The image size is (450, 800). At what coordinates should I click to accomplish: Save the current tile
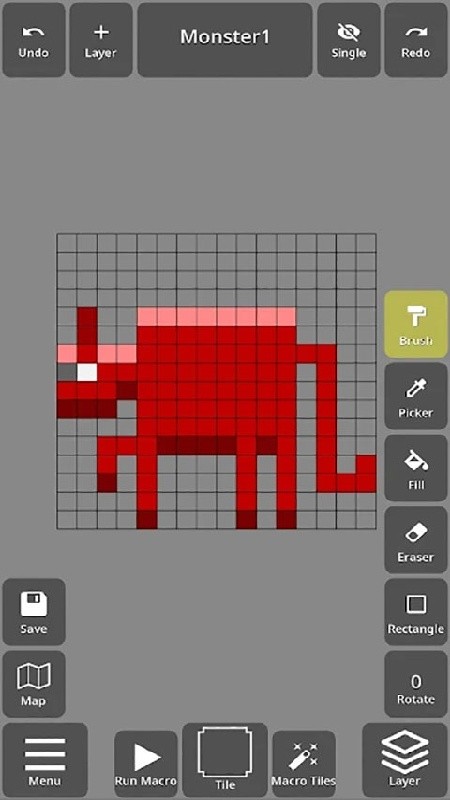[34, 612]
